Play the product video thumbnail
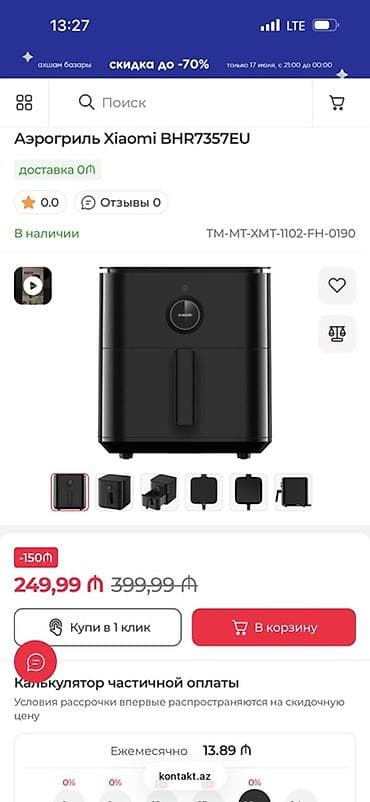This screenshot has width=370, height=802. coord(33,286)
